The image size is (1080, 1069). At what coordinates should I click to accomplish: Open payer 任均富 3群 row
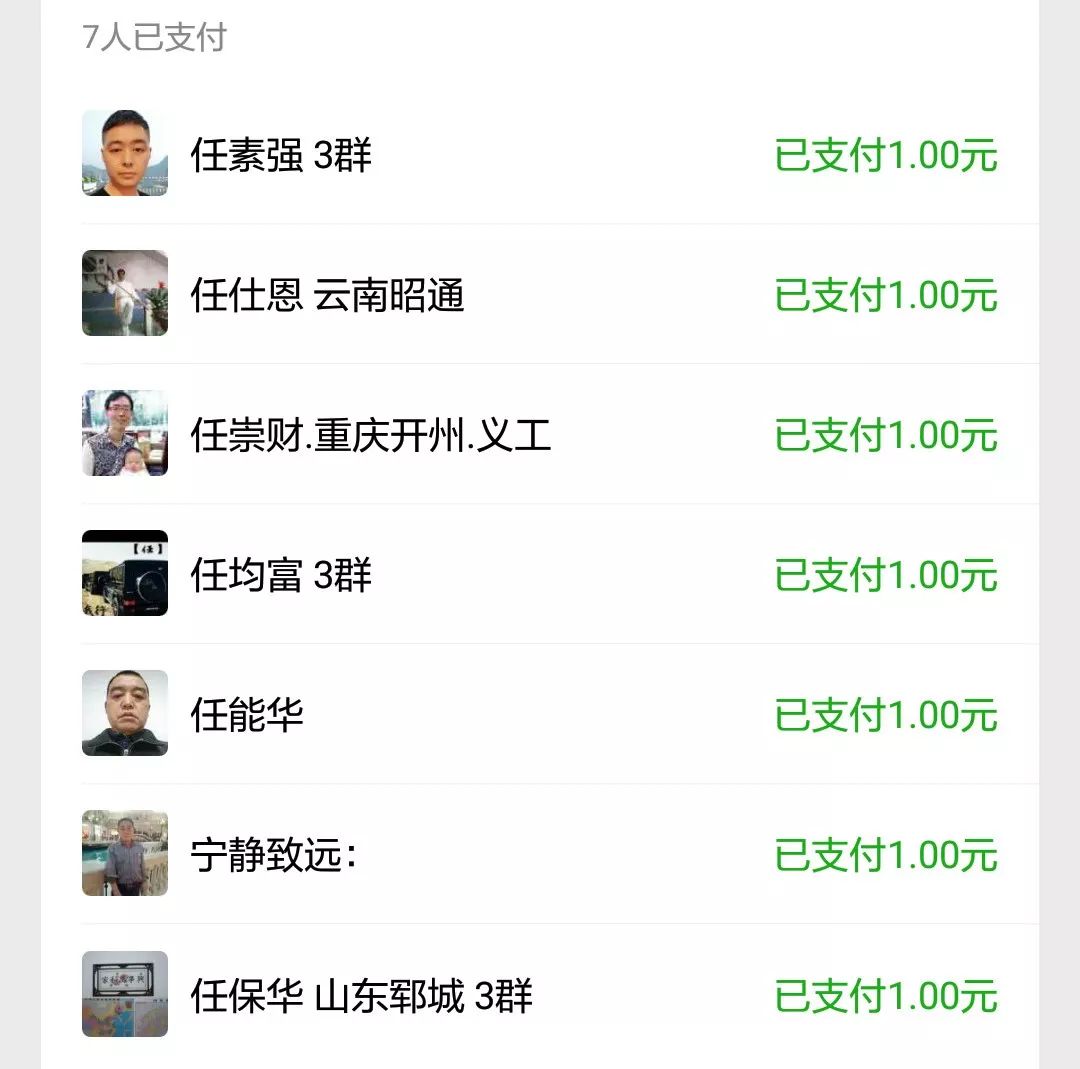pos(281,575)
